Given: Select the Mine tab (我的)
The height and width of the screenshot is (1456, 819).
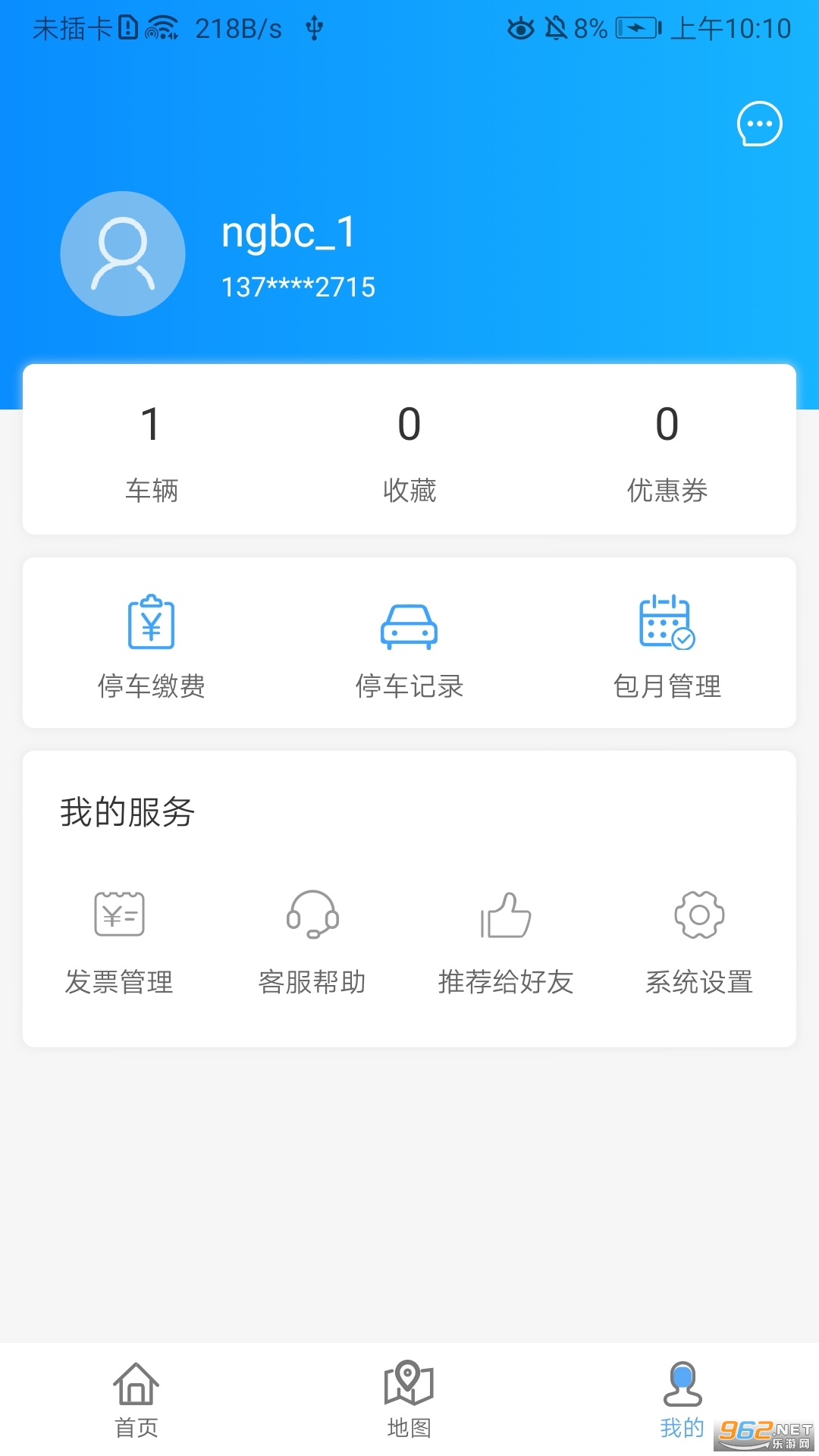Looking at the screenshot, I should pos(682,1400).
